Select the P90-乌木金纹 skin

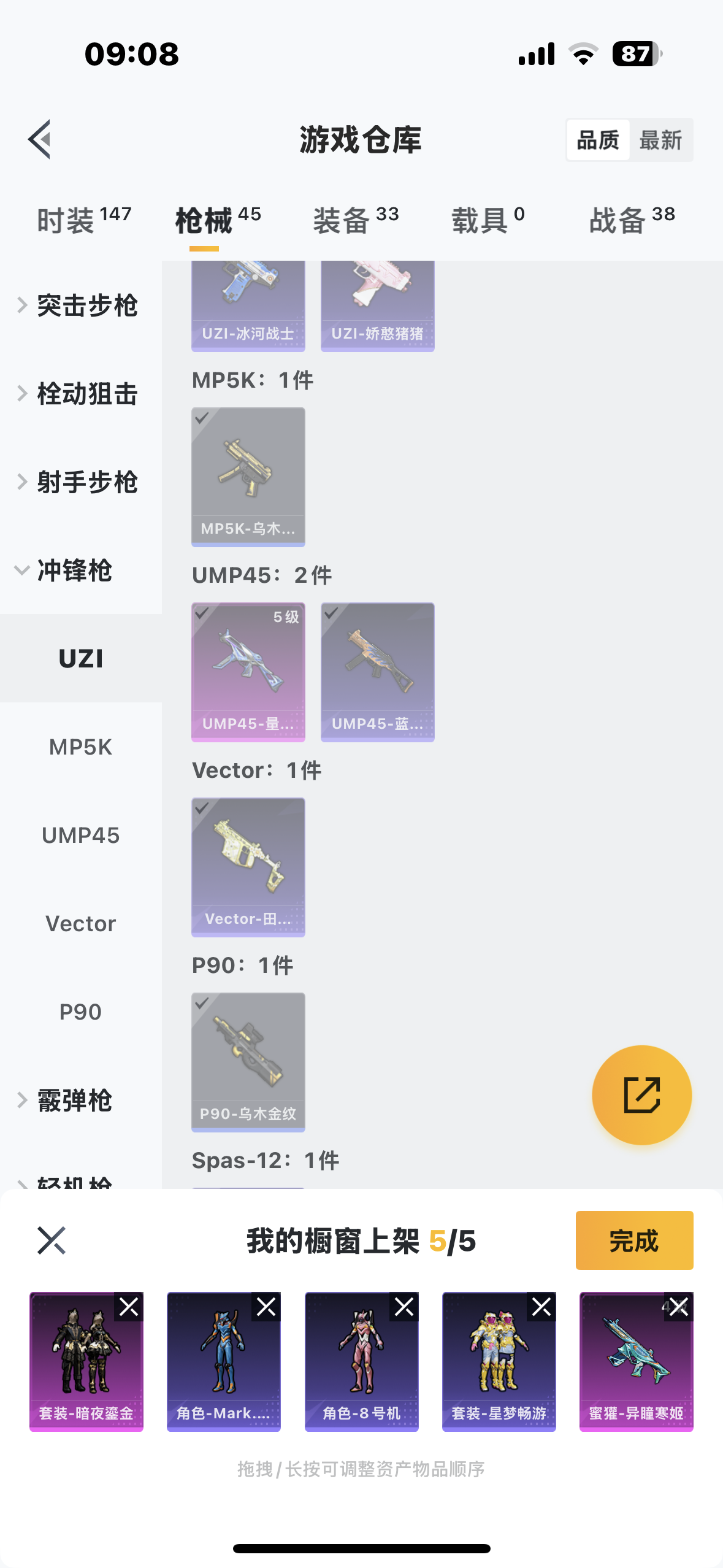coord(248,1062)
